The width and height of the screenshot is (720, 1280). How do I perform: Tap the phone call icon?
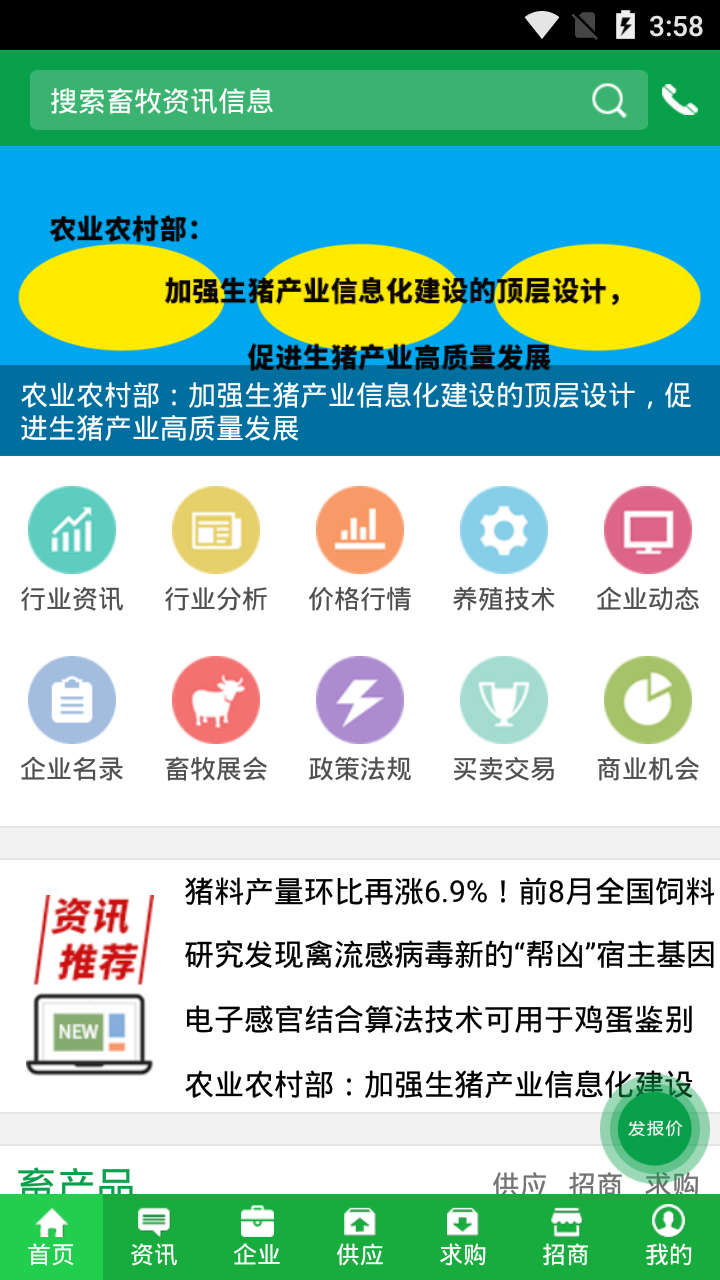[x=679, y=100]
